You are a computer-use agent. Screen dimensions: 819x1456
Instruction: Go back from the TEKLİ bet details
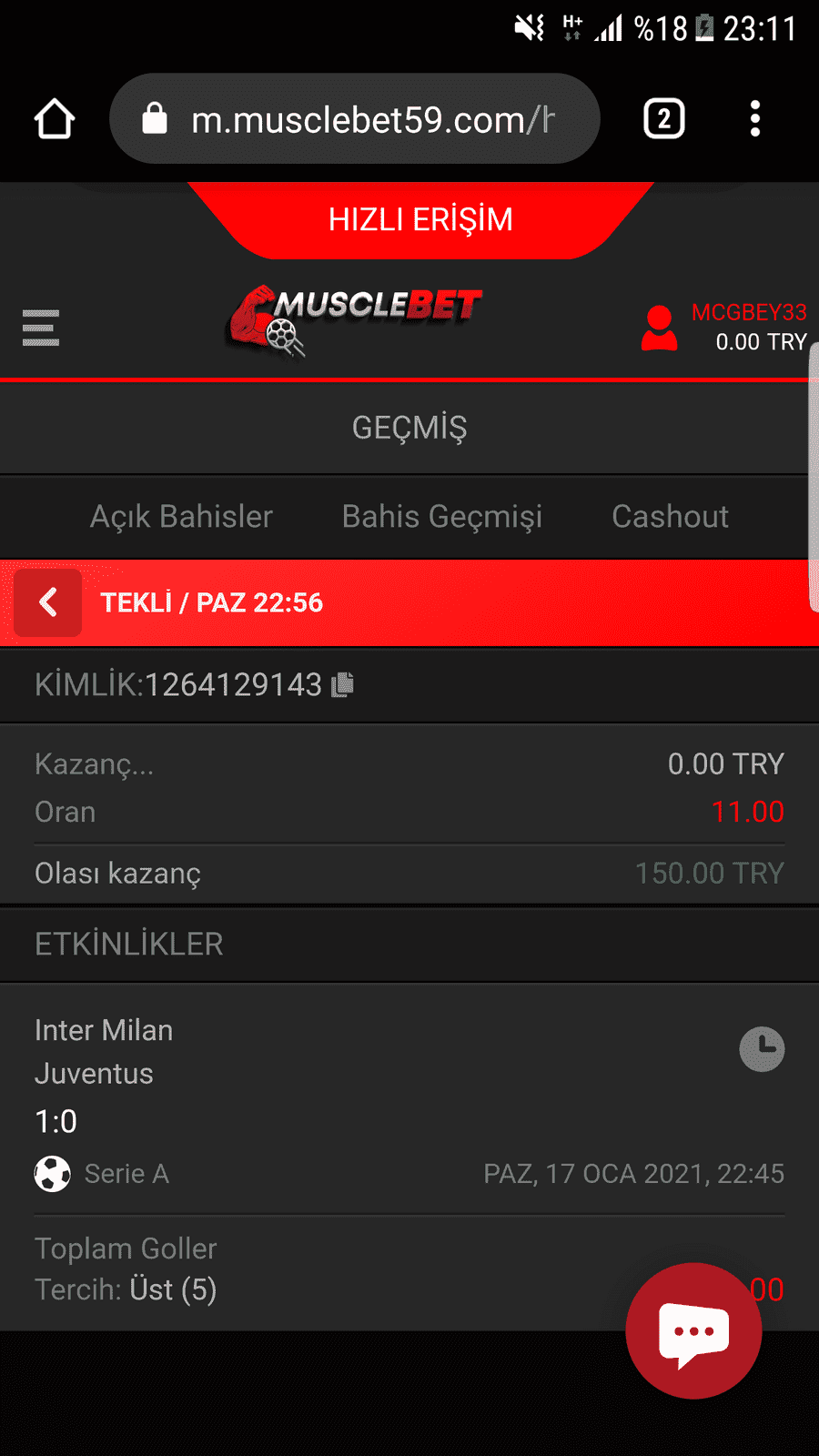(x=48, y=602)
